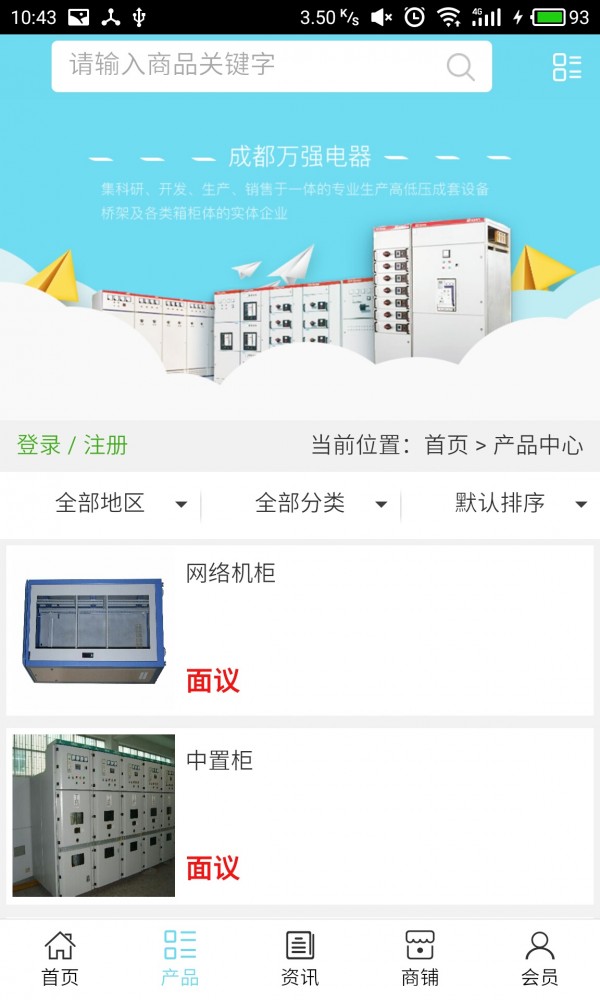Image resolution: width=600 pixels, height=1000 pixels.
Task: Switch to the 资讯 news tab
Action: [x=300, y=958]
